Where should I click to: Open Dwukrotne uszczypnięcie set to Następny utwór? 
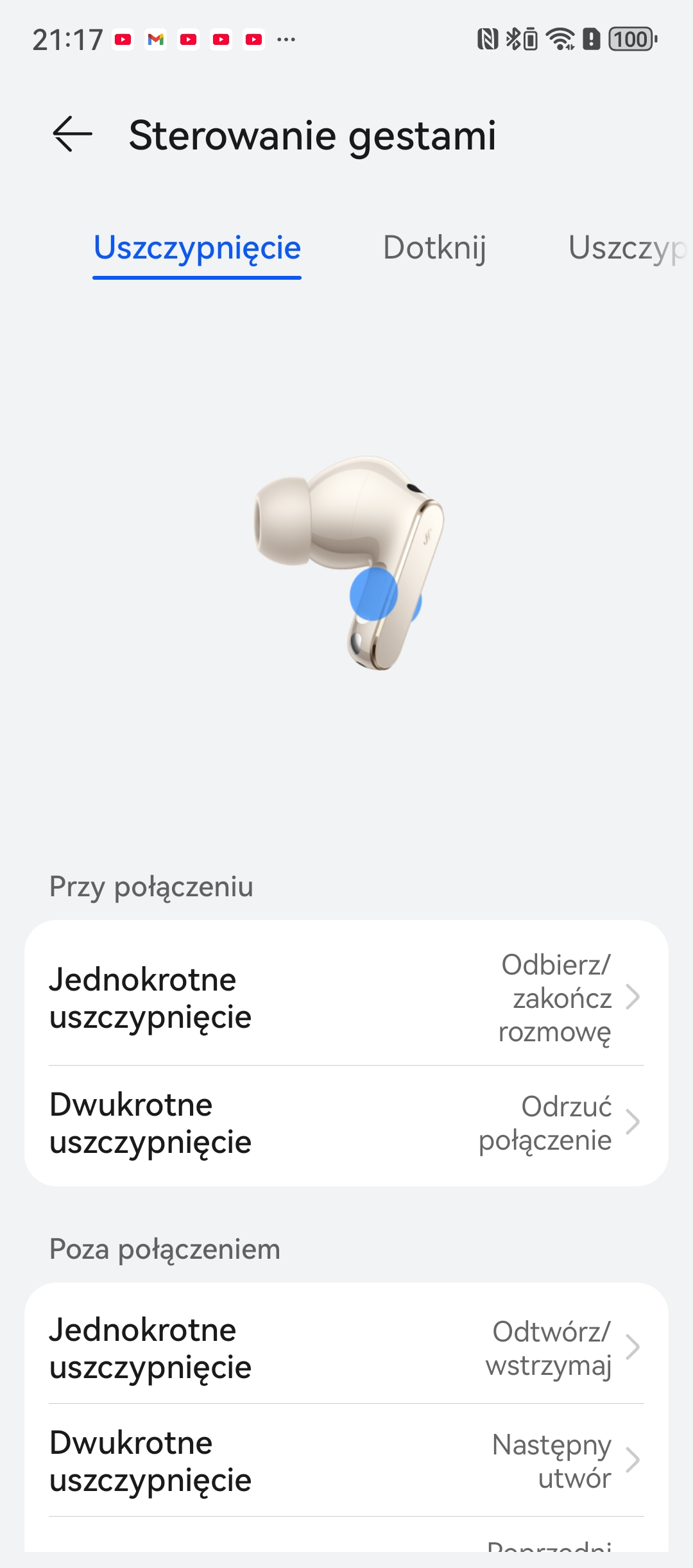pos(346,1461)
